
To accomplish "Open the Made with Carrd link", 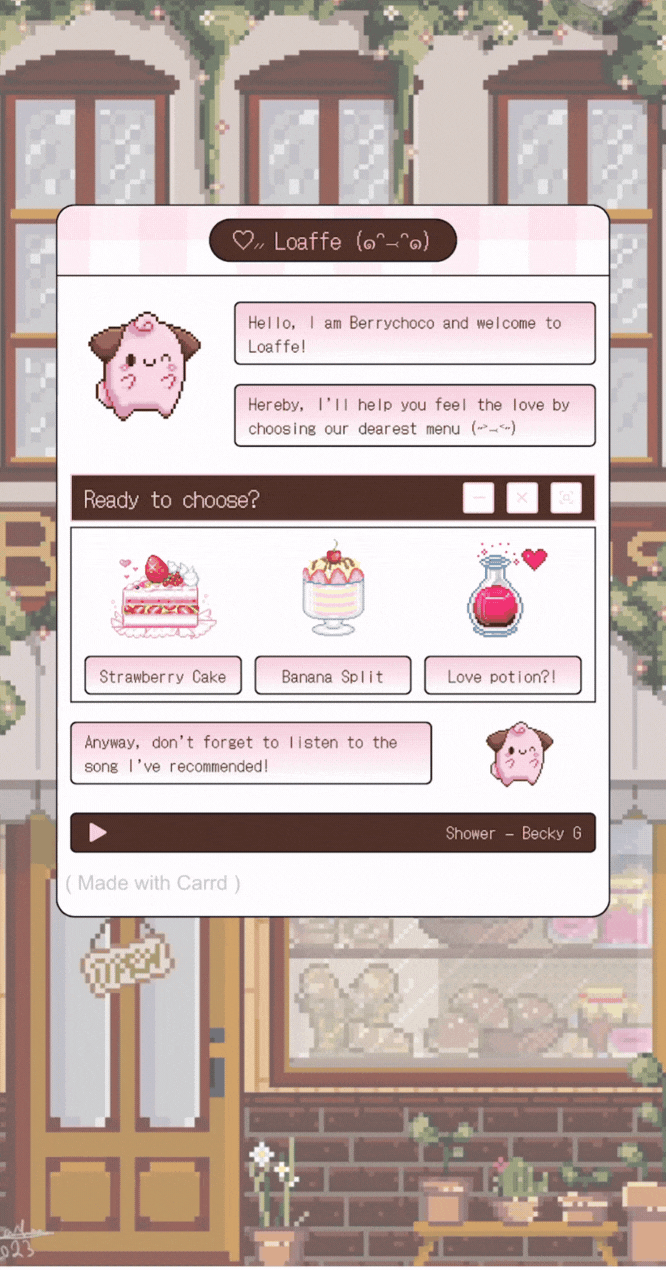I will pyautogui.click(x=153, y=883).
